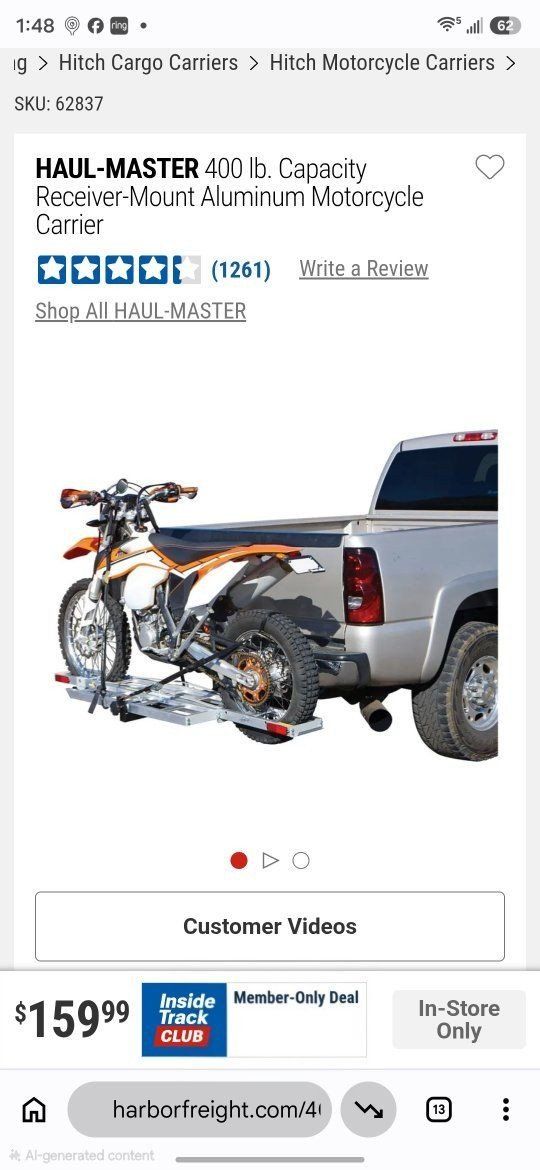Open Hitch Motorcycle Carriers breadcrumb
540x1170 pixels.
click(382, 63)
